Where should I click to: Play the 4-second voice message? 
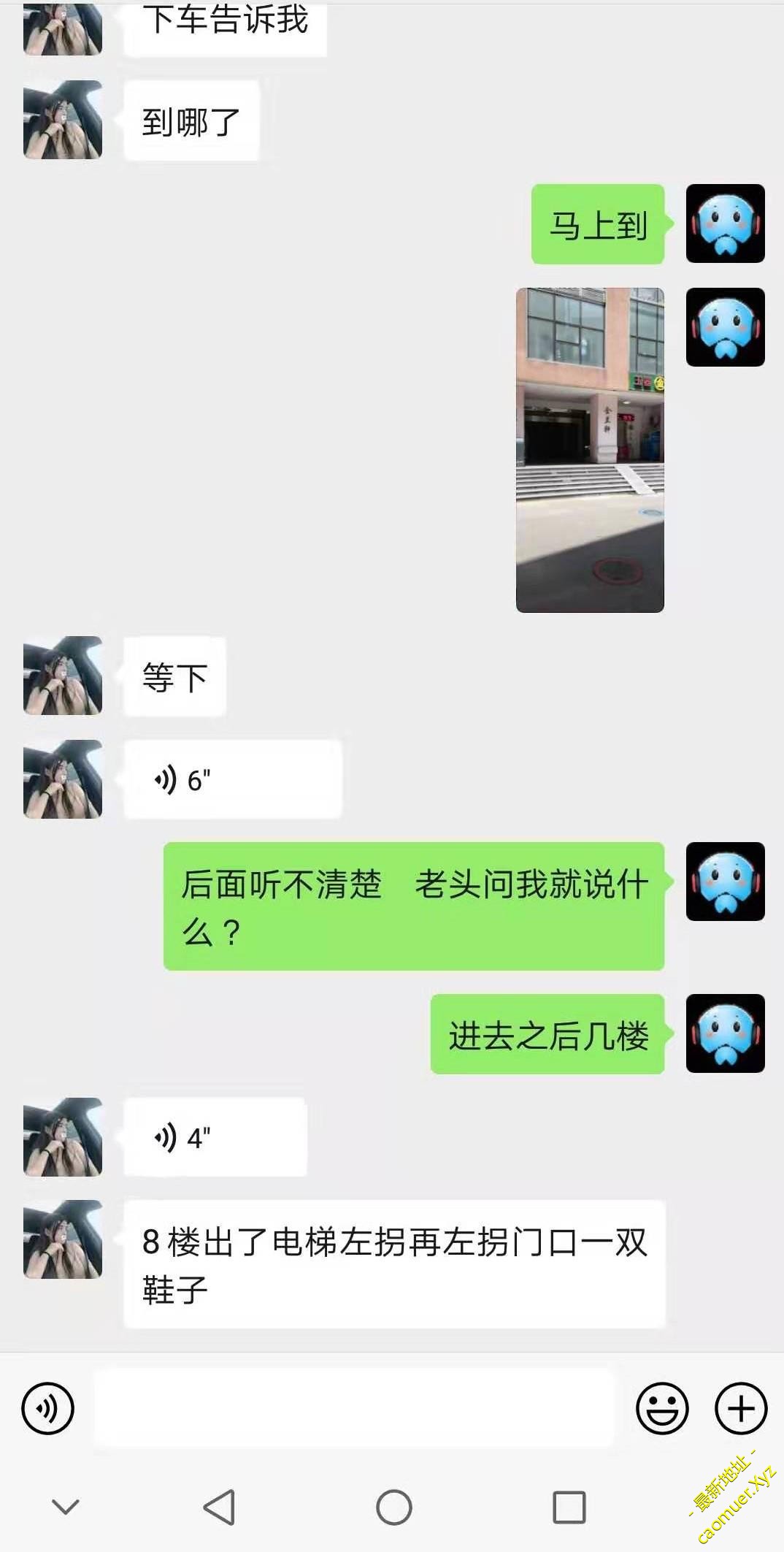point(215,1137)
